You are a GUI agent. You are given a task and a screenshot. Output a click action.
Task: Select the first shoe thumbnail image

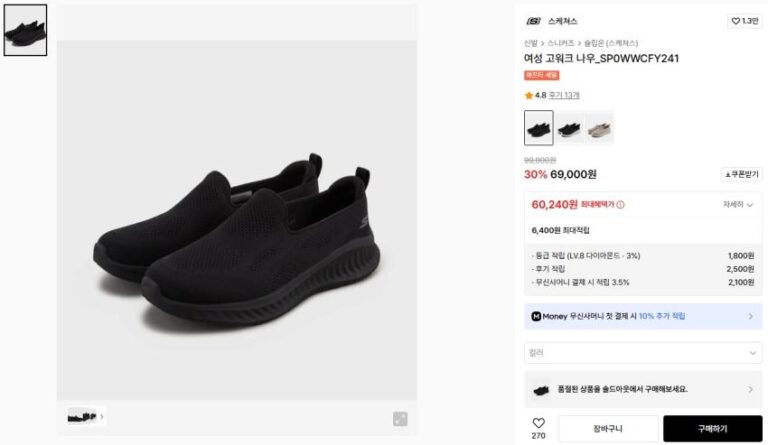pos(25,30)
